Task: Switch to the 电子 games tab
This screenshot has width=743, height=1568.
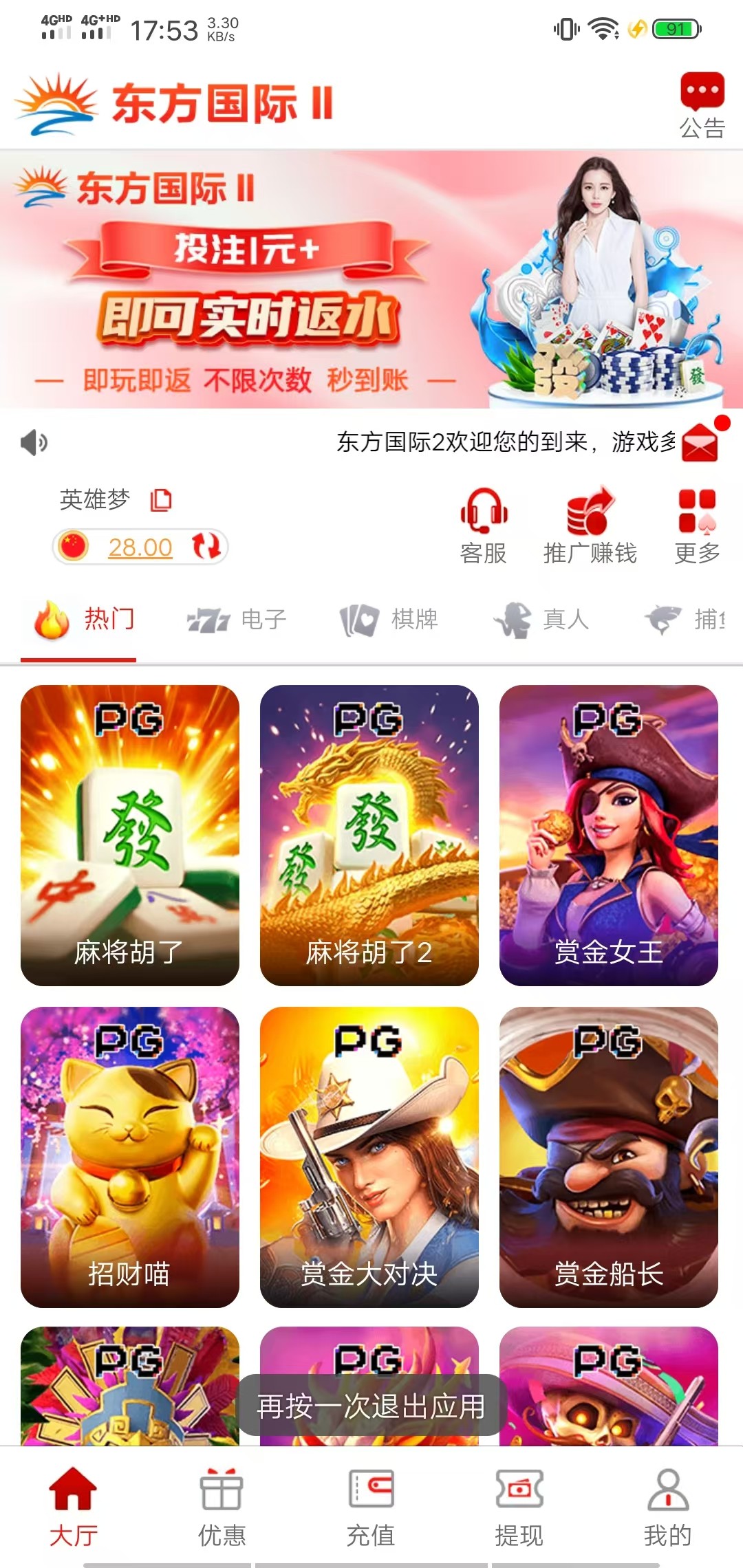Action: click(237, 620)
